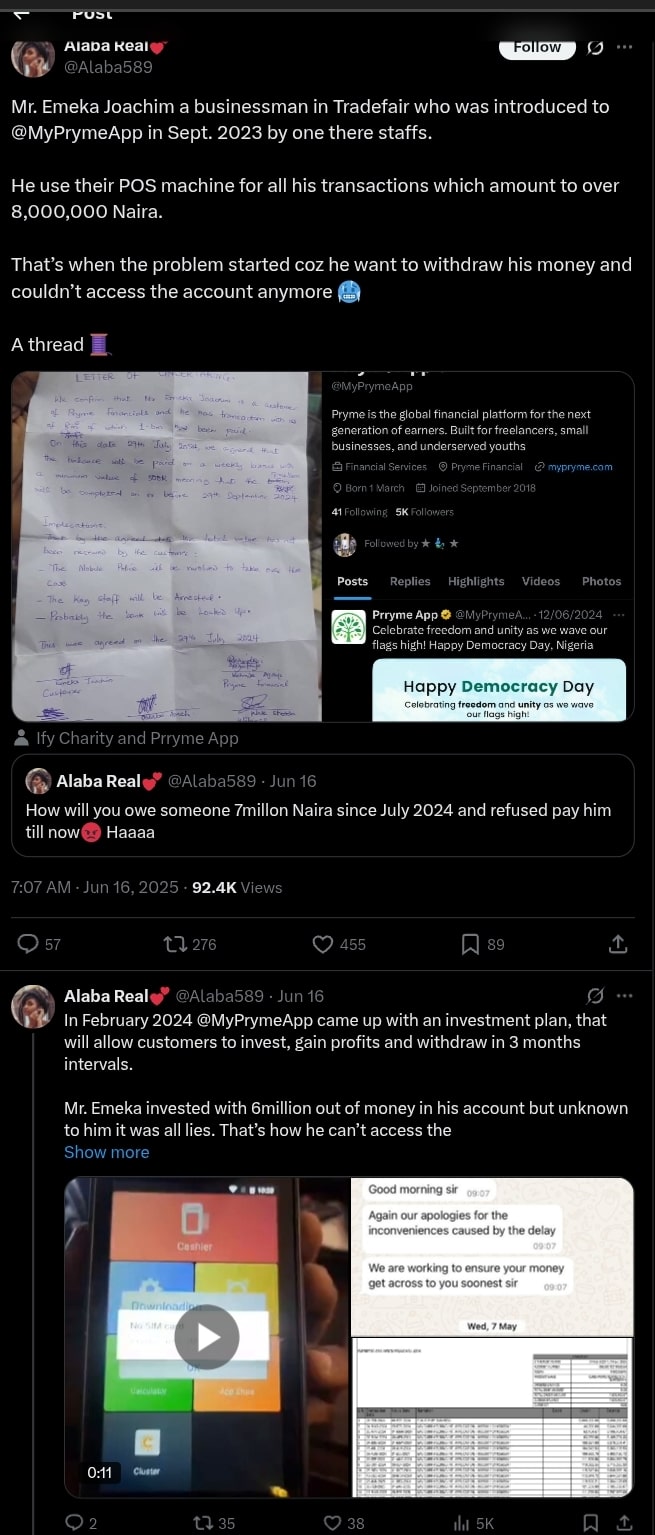
Task: Play the 0:11 POS machine video
Action: (x=207, y=1337)
